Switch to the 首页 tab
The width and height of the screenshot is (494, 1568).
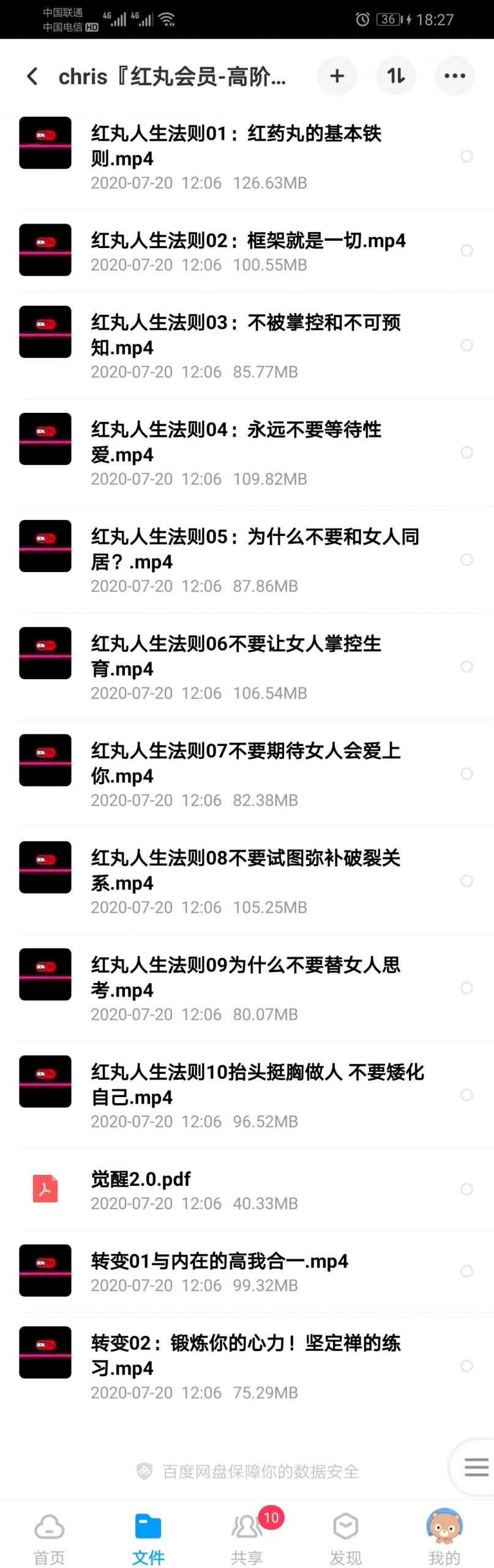click(49, 1538)
